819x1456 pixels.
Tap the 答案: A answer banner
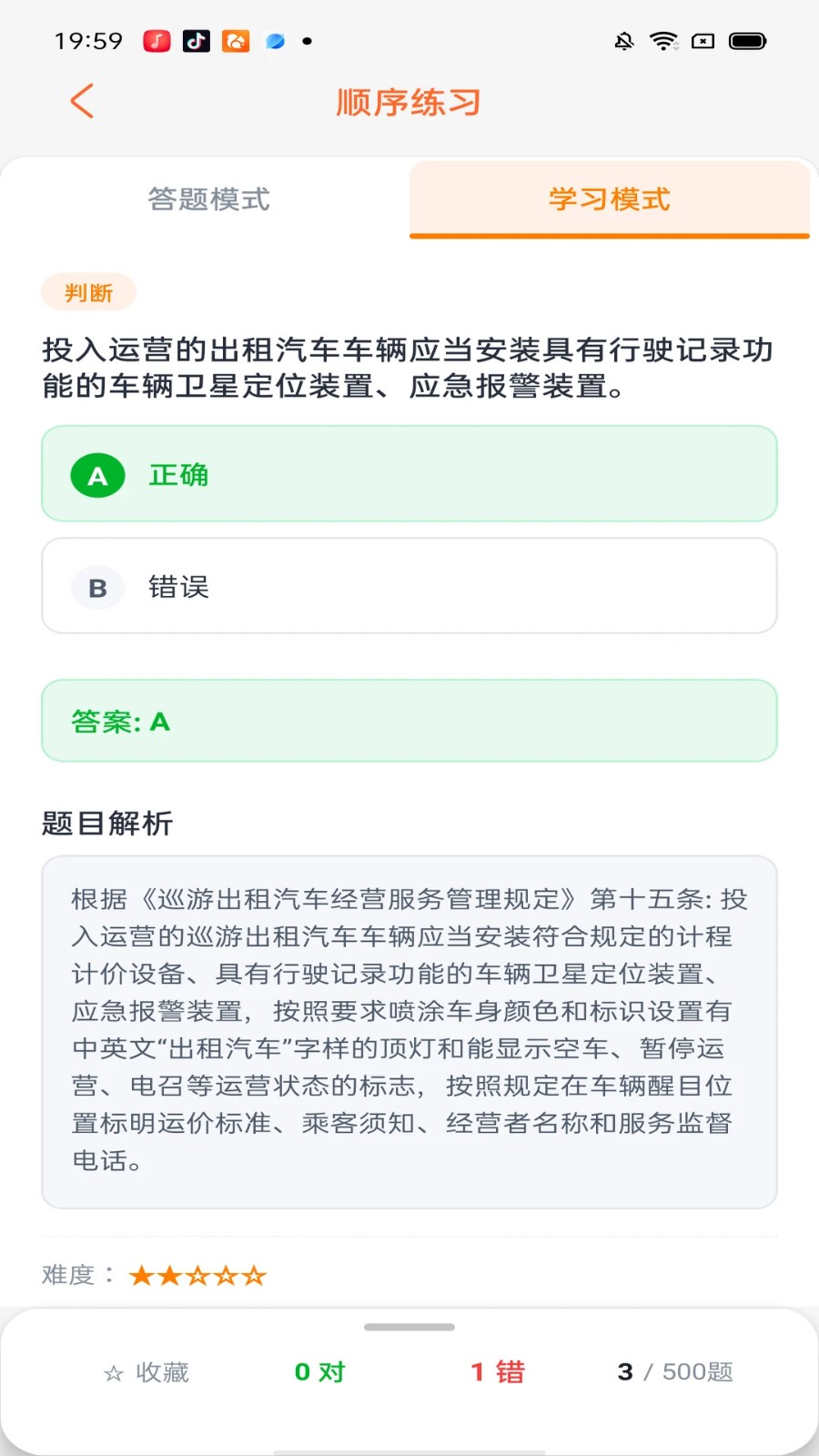click(408, 721)
